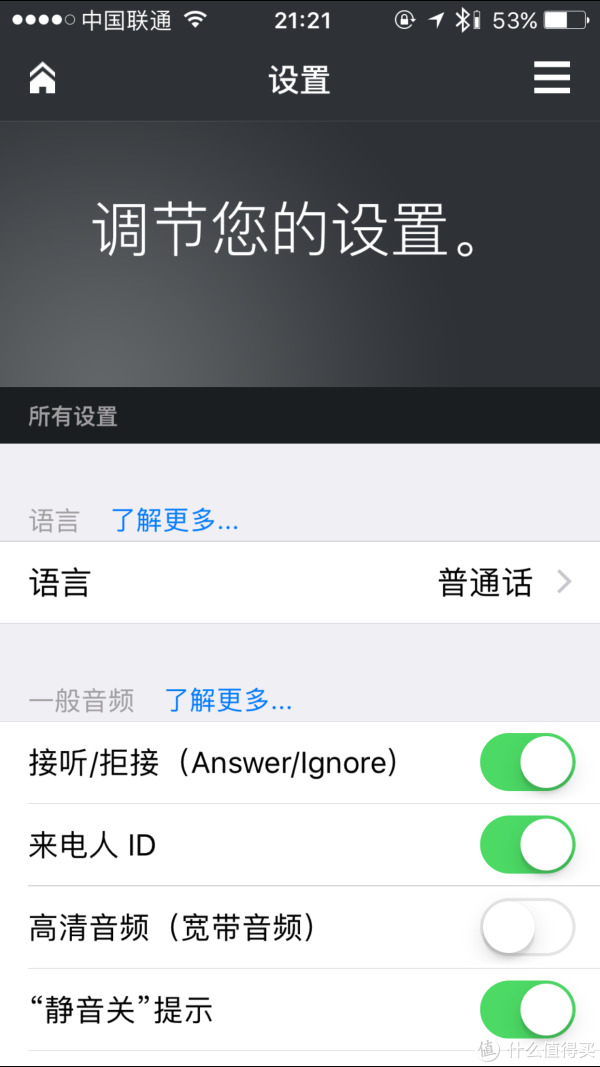Open 了解更多 link next to 语言

[x=175, y=521]
